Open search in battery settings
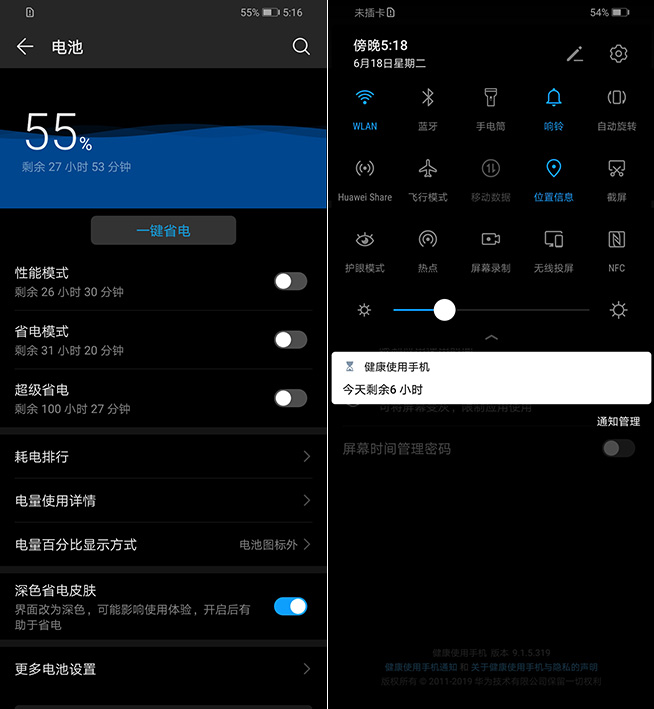654x709 pixels. tap(301, 46)
